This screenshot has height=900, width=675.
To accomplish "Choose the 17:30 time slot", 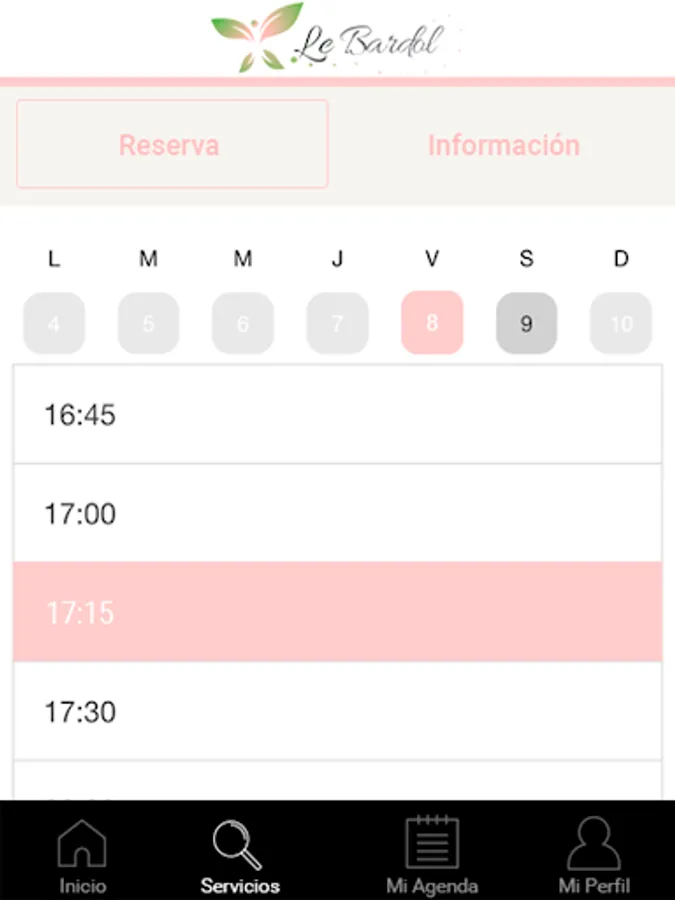I will click(337, 711).
